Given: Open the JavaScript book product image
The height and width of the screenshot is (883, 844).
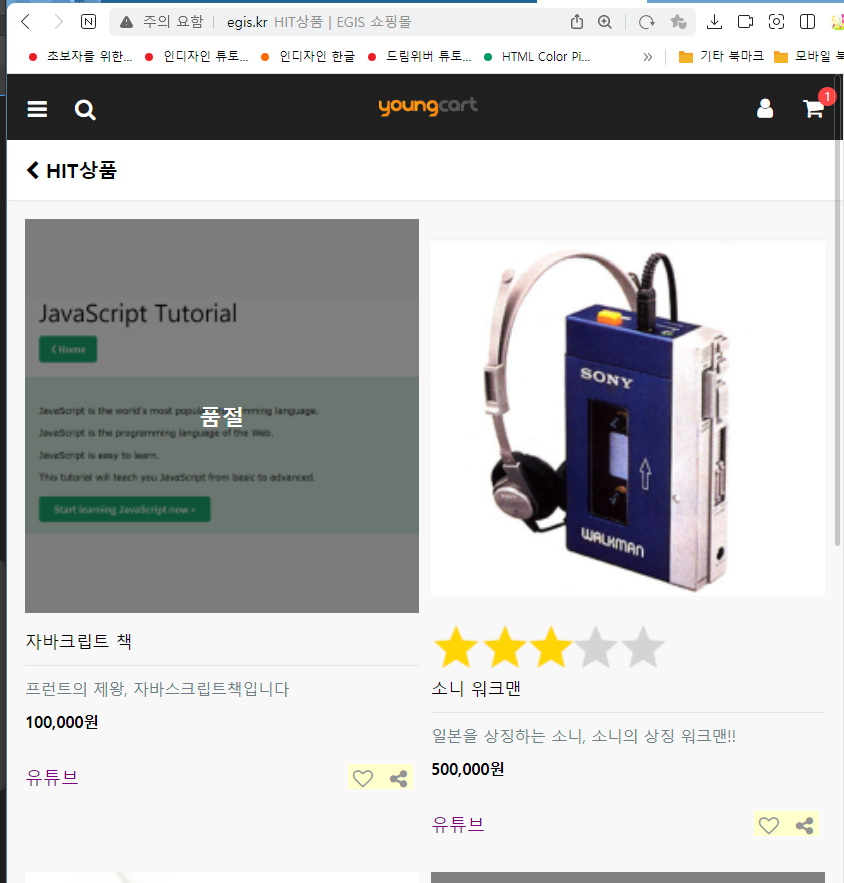Looking at the screenshot, I should (x=221, y=415).
